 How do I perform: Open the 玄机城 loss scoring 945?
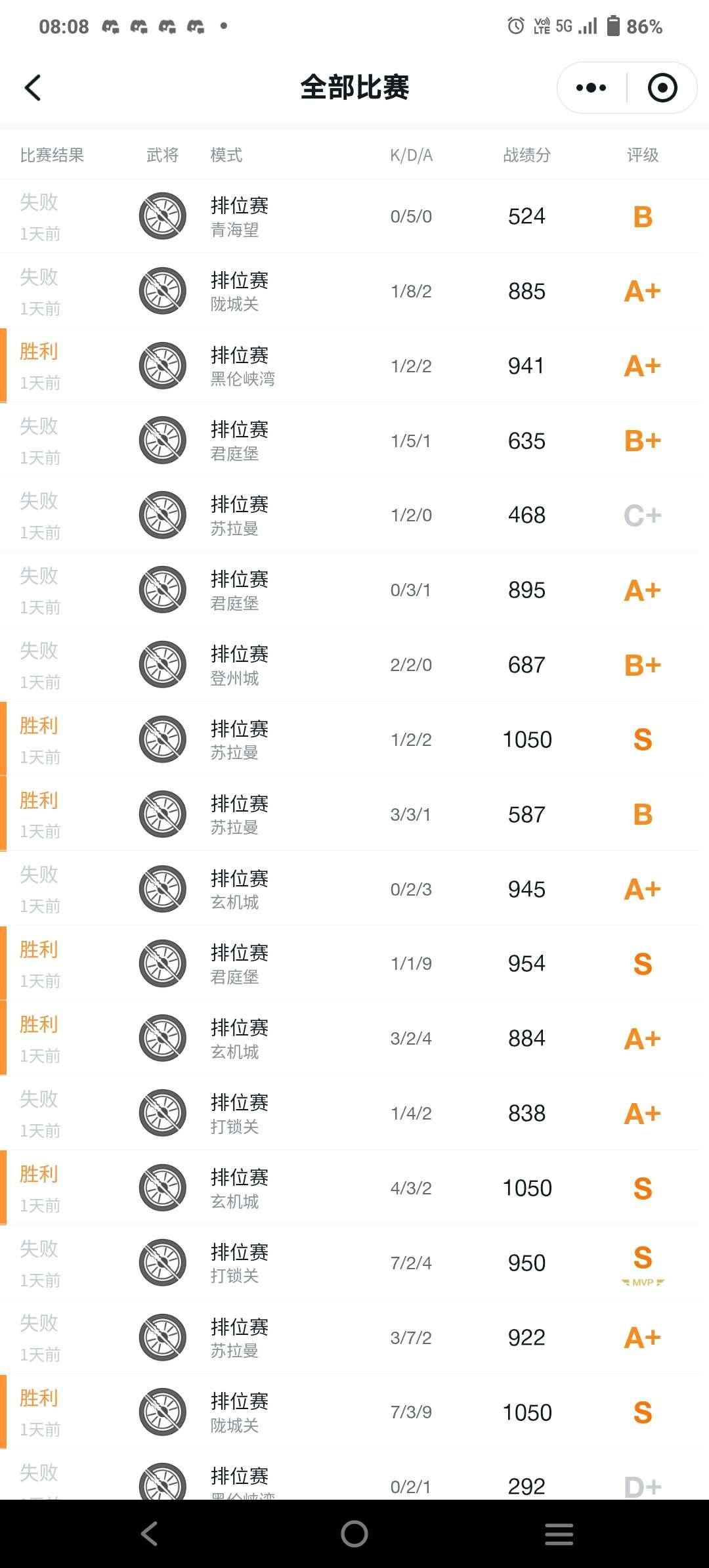tap(354, 889)
